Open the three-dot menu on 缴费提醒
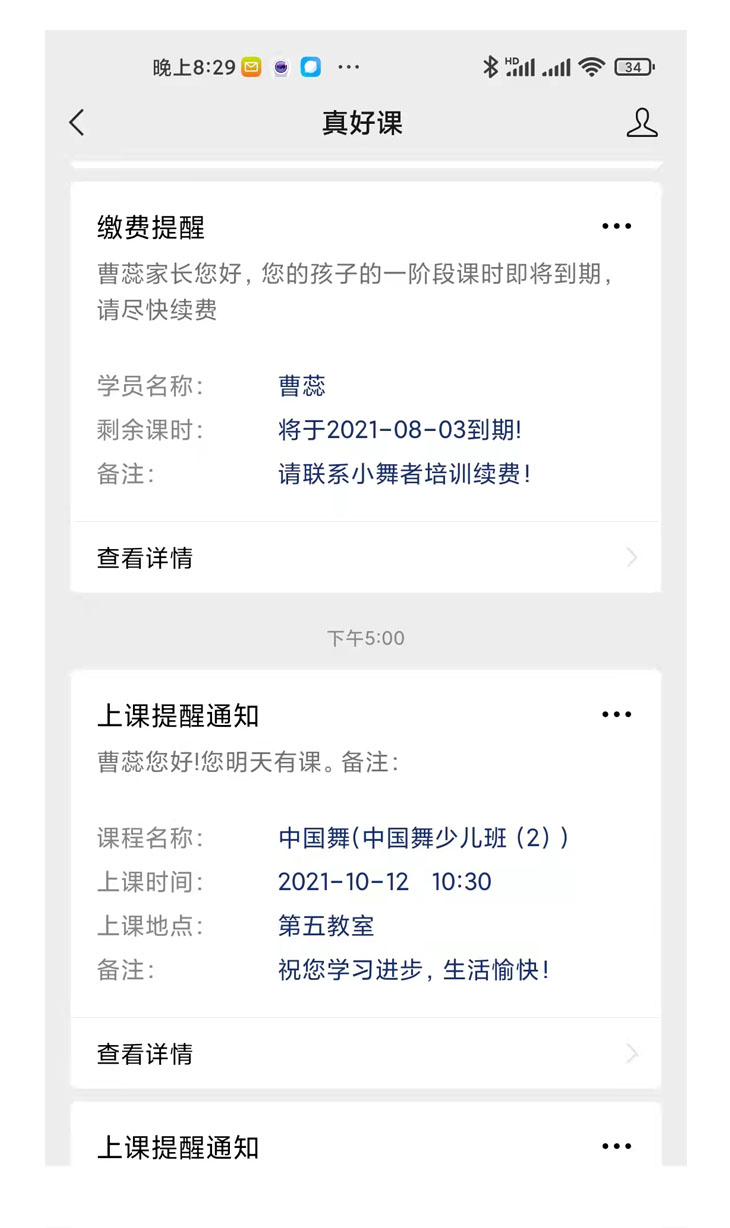This screenshot has width=730, height=1228. coord(617,226)
